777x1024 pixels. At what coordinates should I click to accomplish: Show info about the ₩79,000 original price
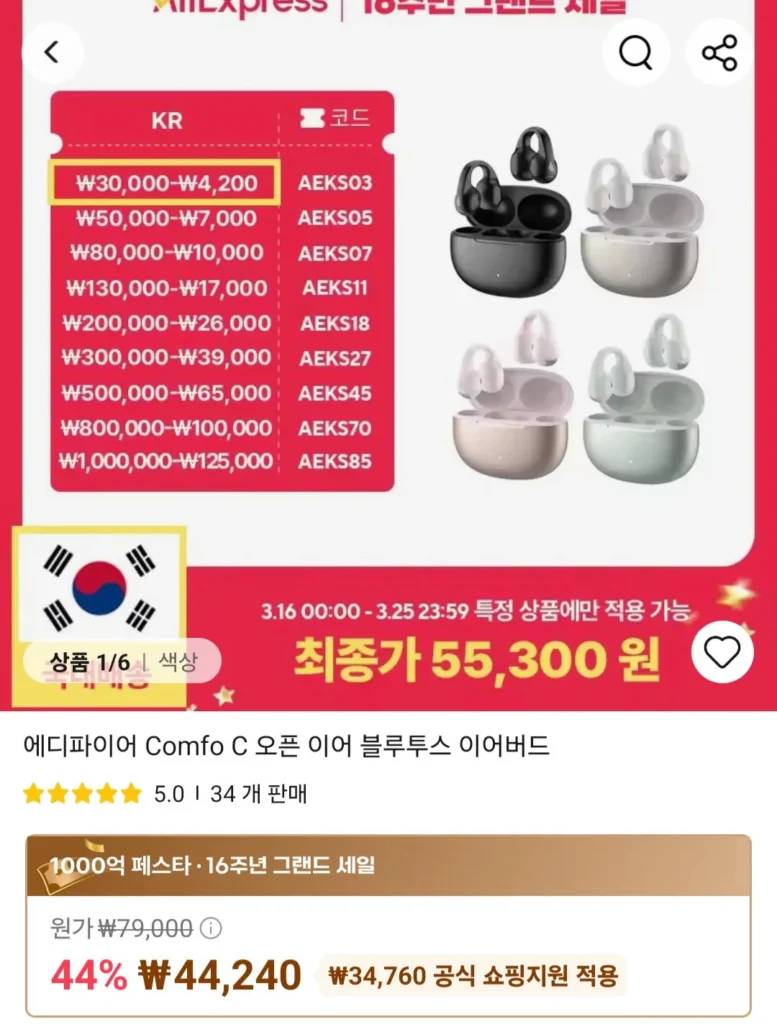click(x=211, y=929)
